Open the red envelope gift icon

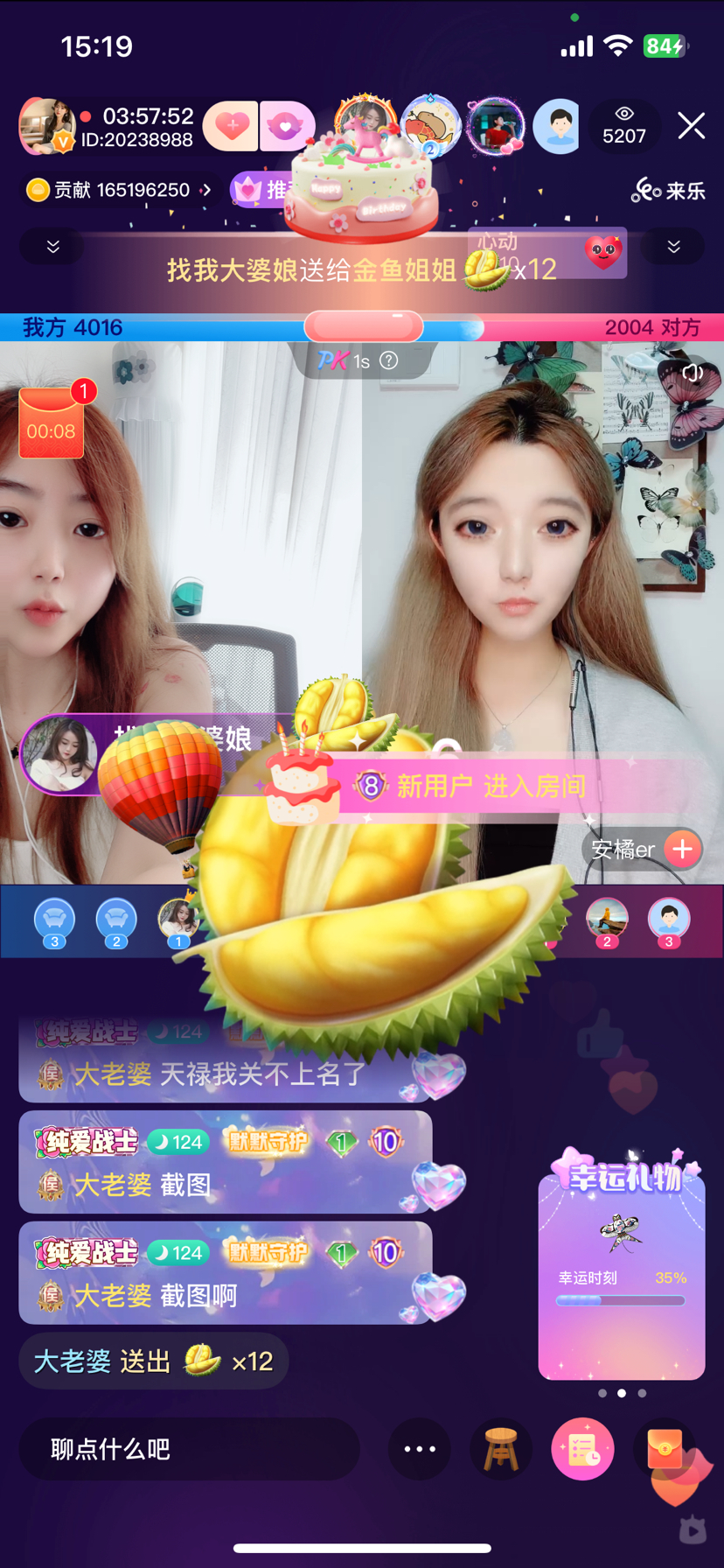(665, 1450)
